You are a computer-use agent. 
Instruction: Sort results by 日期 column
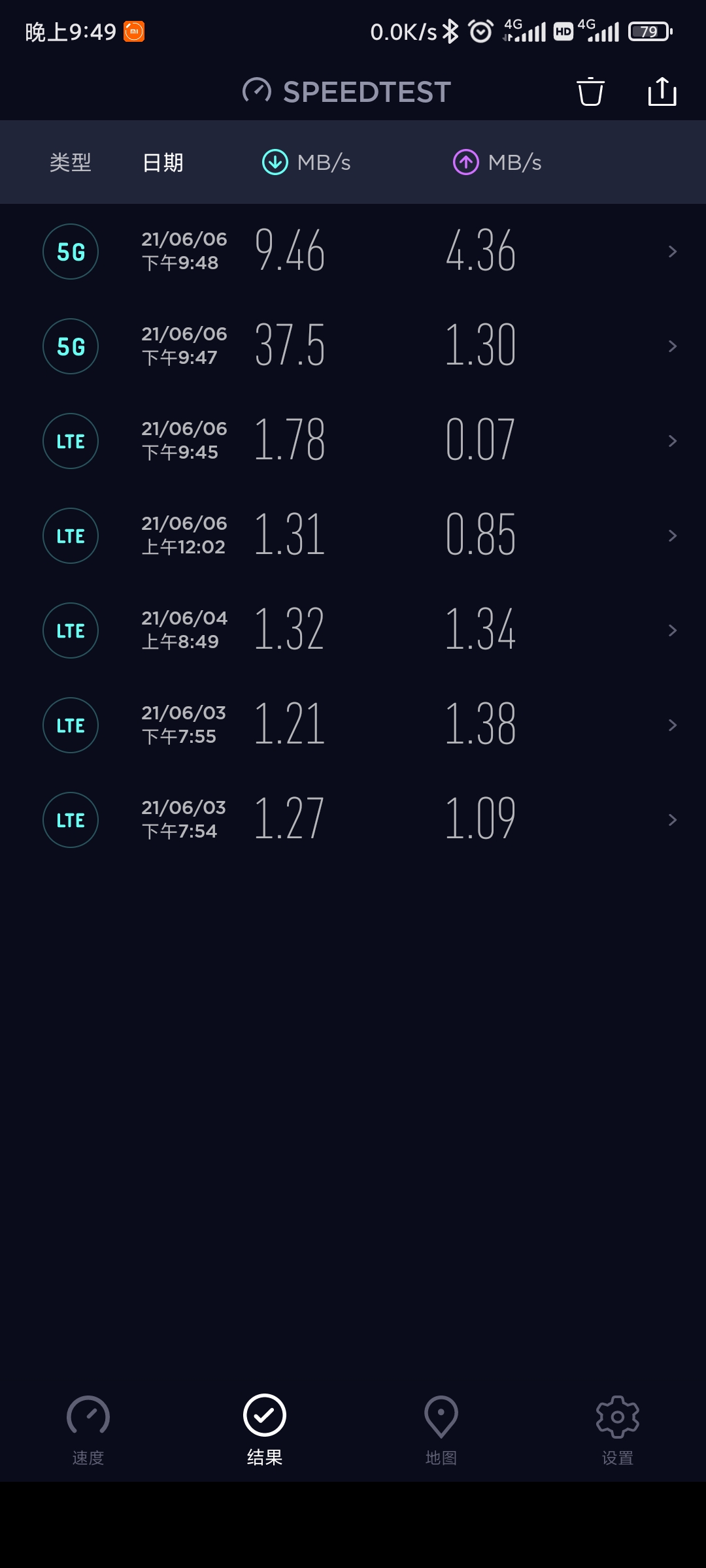point(163,162)
